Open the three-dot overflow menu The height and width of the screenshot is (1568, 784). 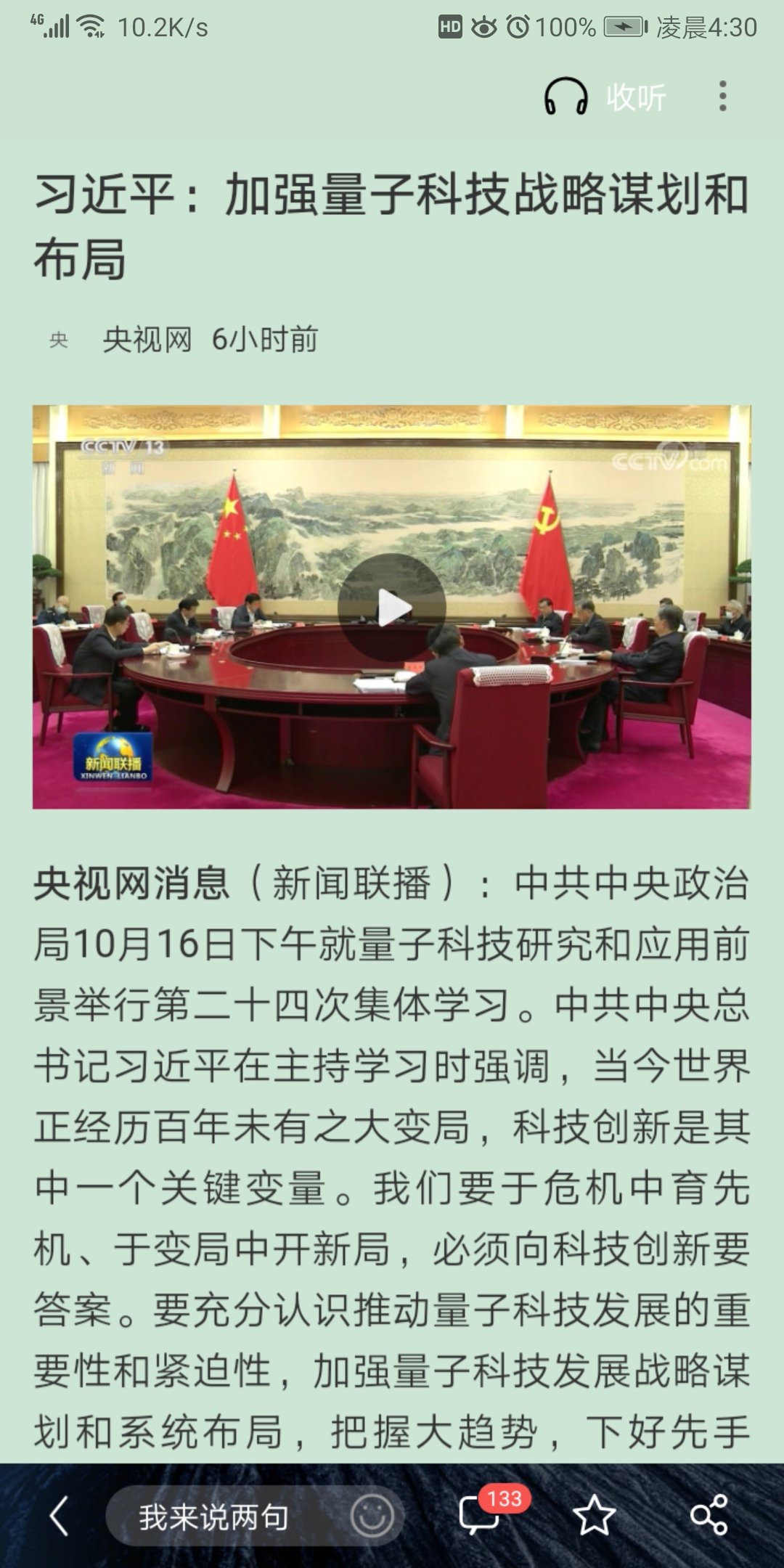[722, 97]
